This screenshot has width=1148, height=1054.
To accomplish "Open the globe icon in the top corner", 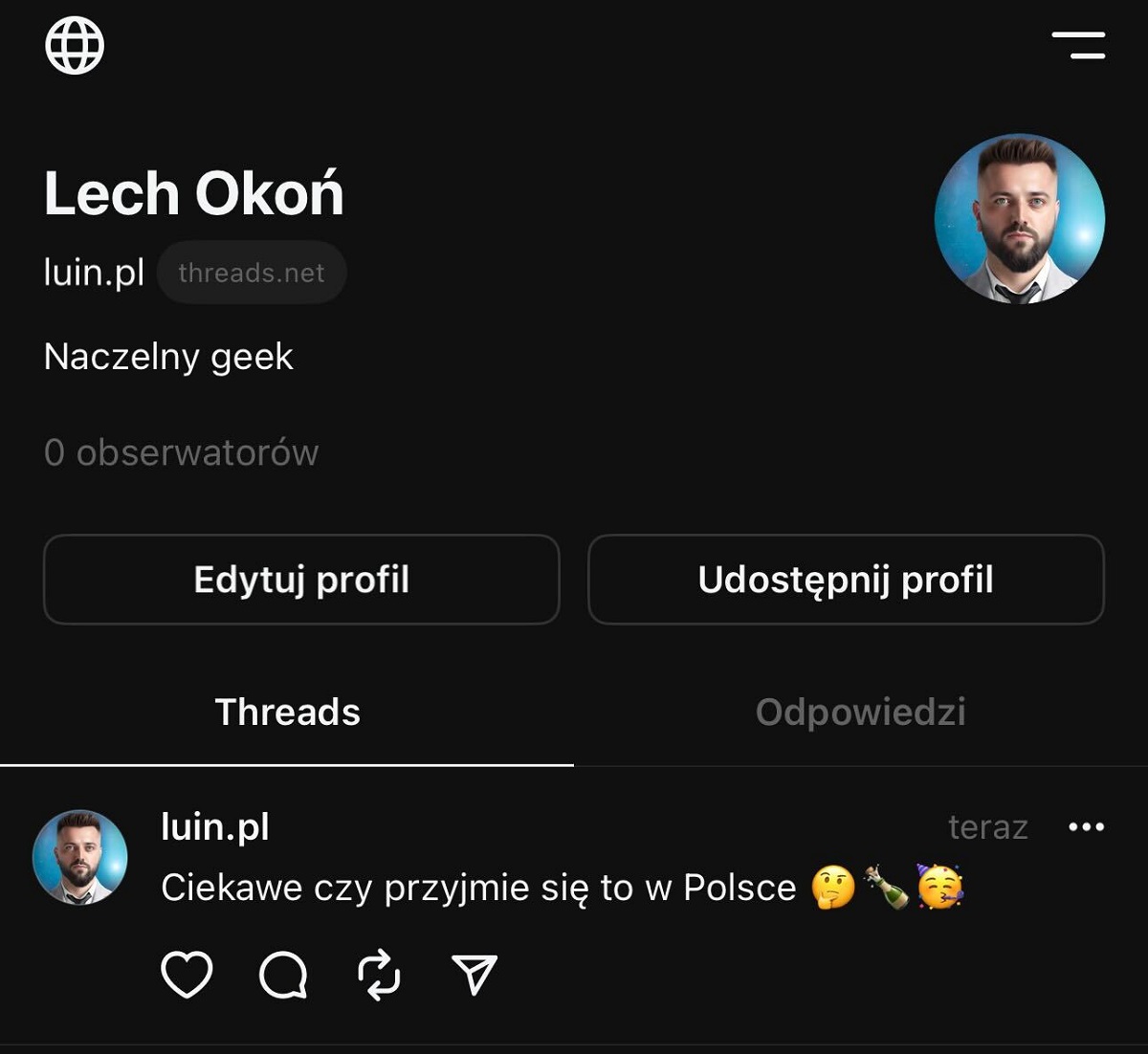I will point(75,45).
